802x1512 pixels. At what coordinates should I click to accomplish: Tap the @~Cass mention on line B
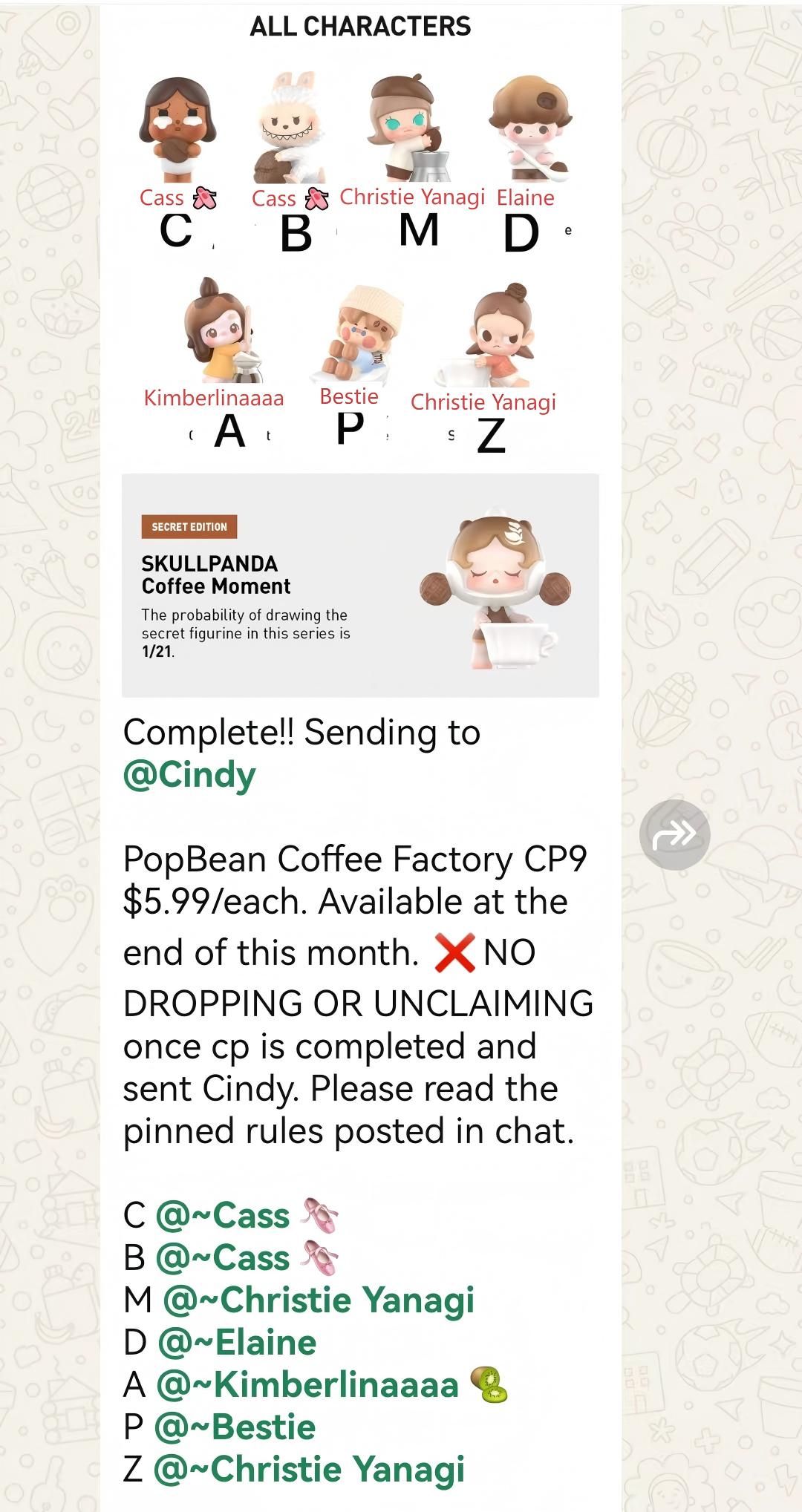223,1257
